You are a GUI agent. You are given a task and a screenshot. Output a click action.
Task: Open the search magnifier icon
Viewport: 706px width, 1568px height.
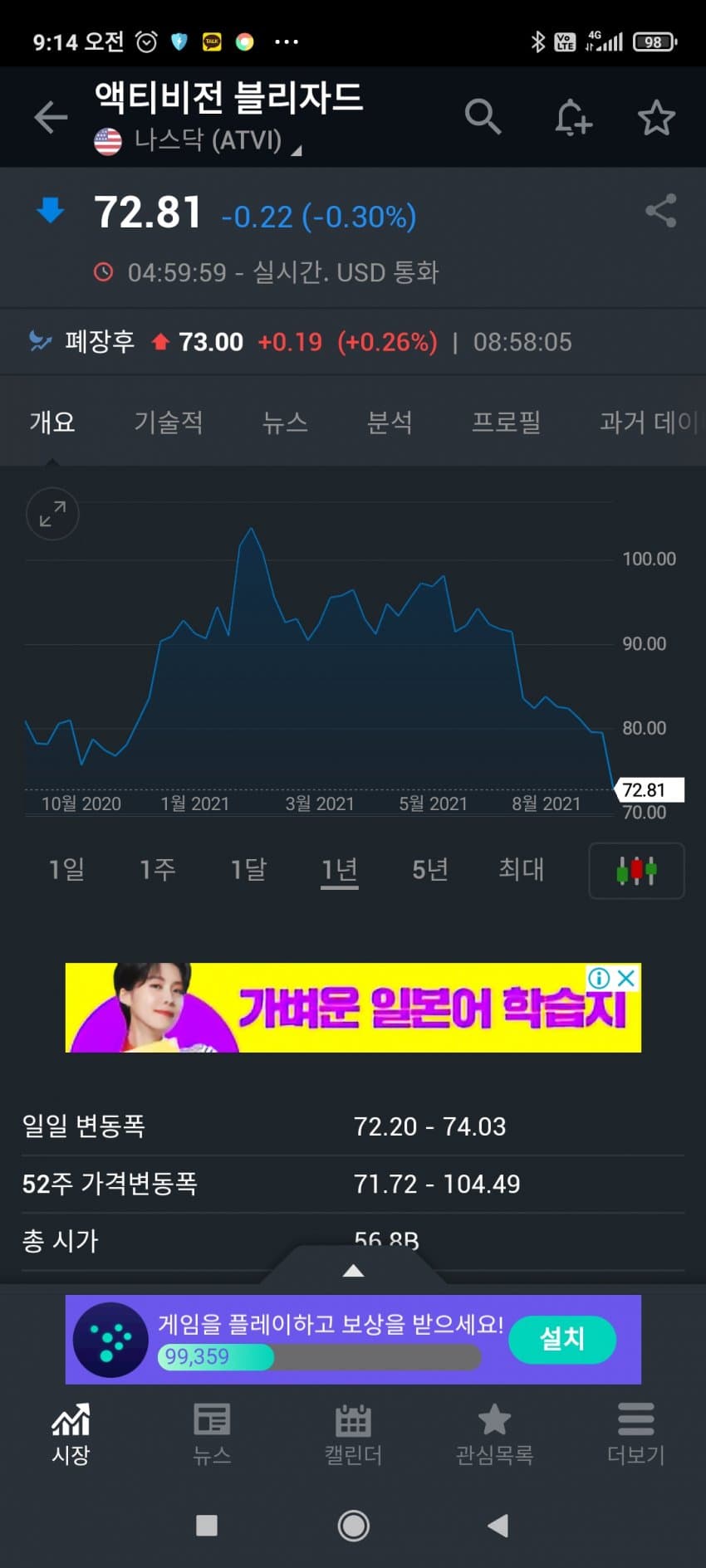(x=483, y=117)
